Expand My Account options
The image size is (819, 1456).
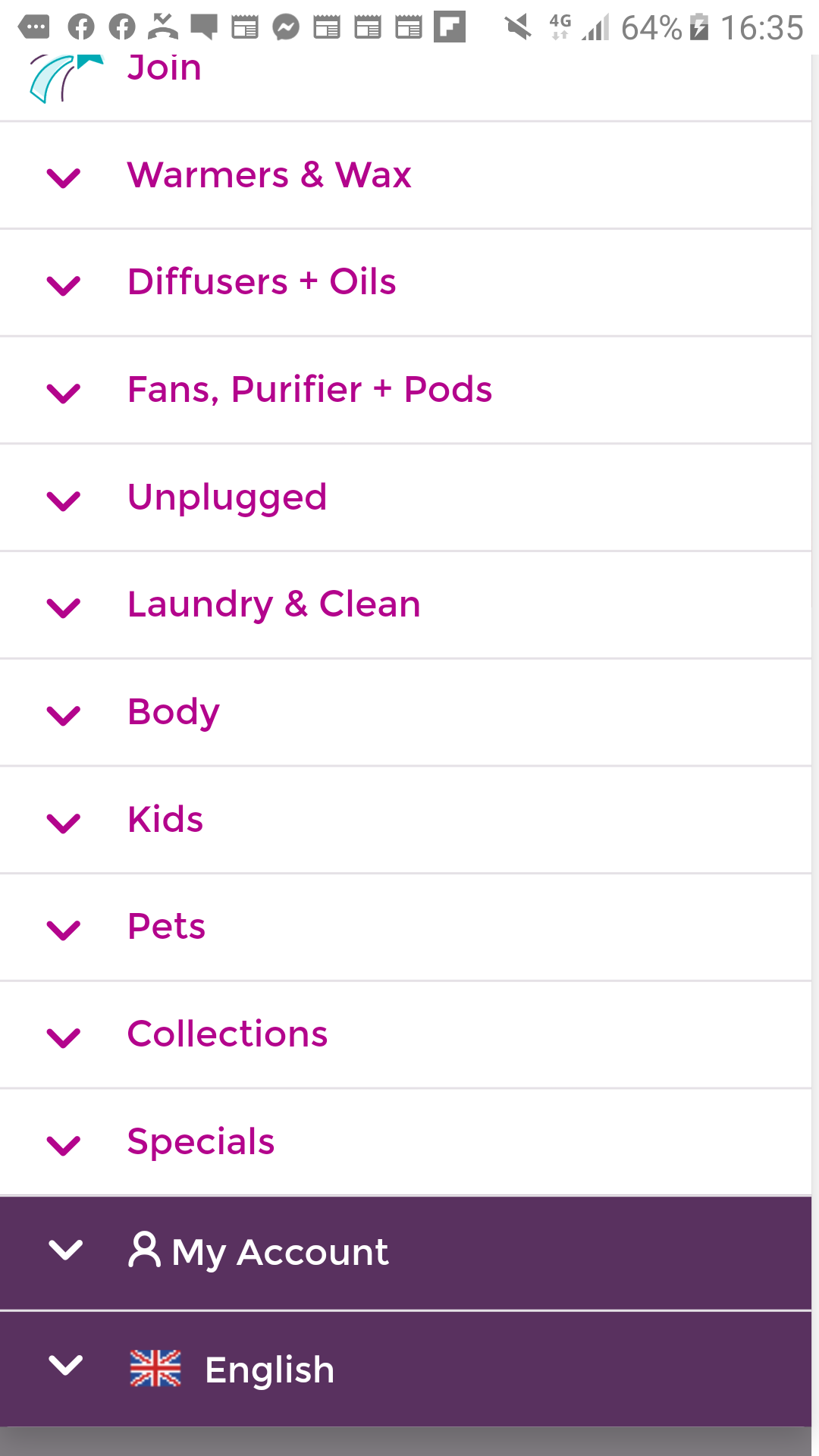tap(406, 1253)
